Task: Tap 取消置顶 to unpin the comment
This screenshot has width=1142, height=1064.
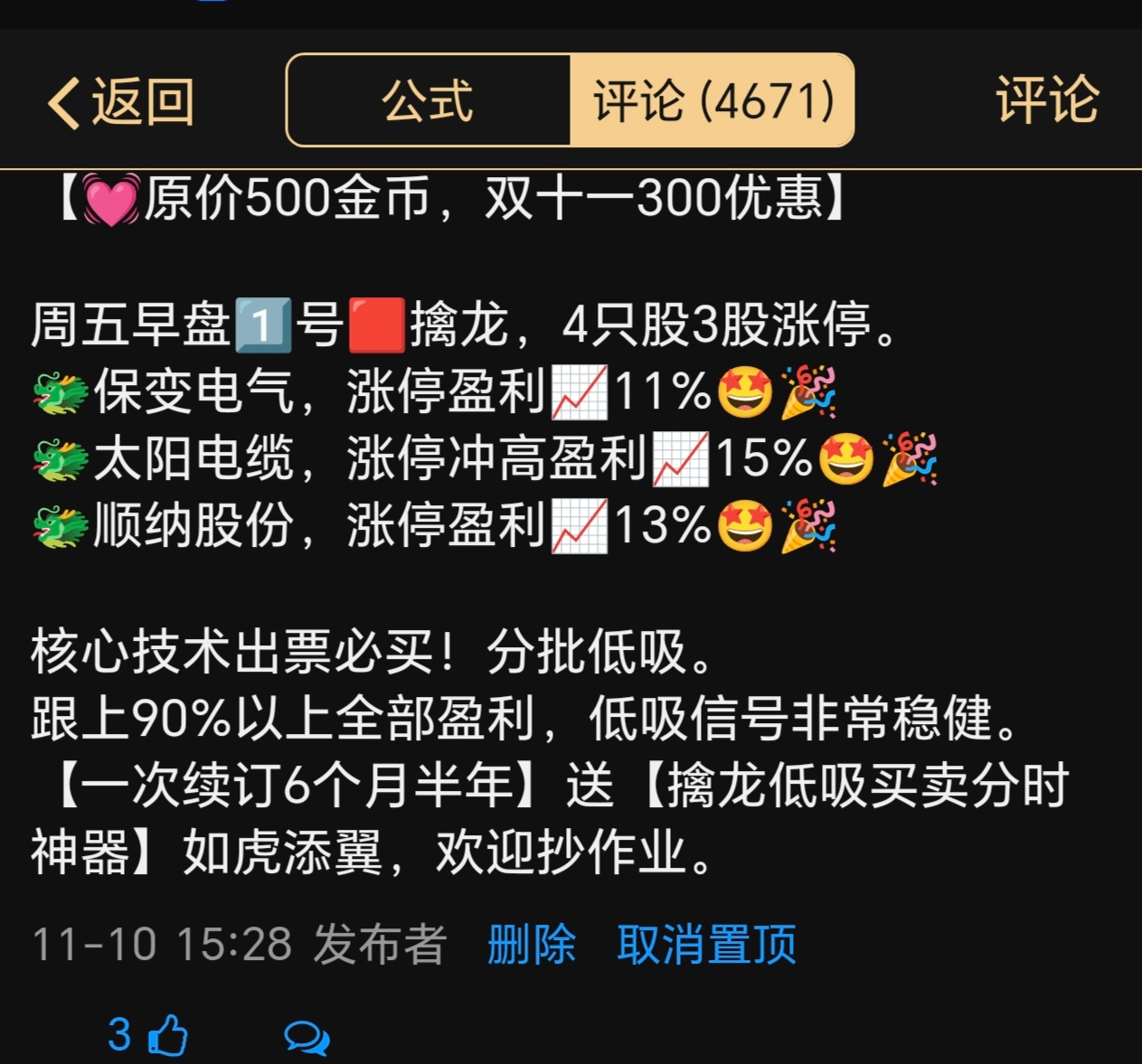Action: (706, 944)
